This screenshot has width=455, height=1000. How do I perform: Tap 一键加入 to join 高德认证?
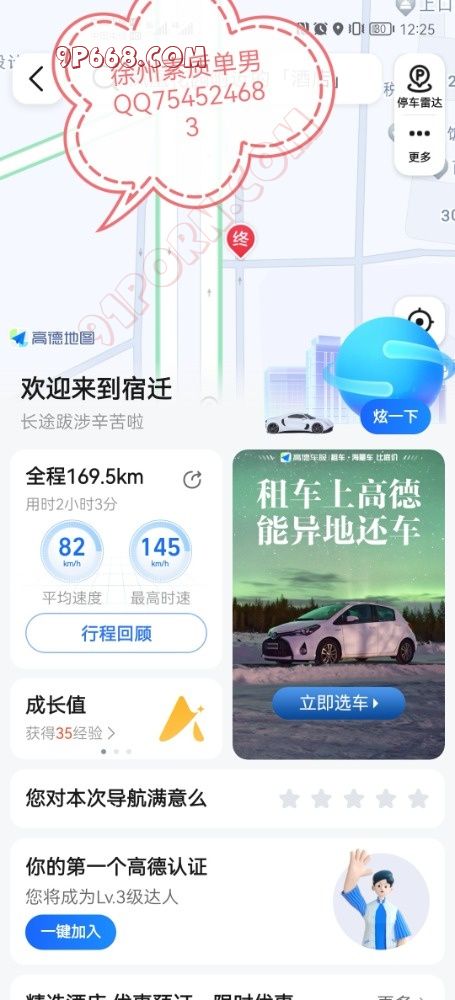pyautogui.click(x=71, y=932)
